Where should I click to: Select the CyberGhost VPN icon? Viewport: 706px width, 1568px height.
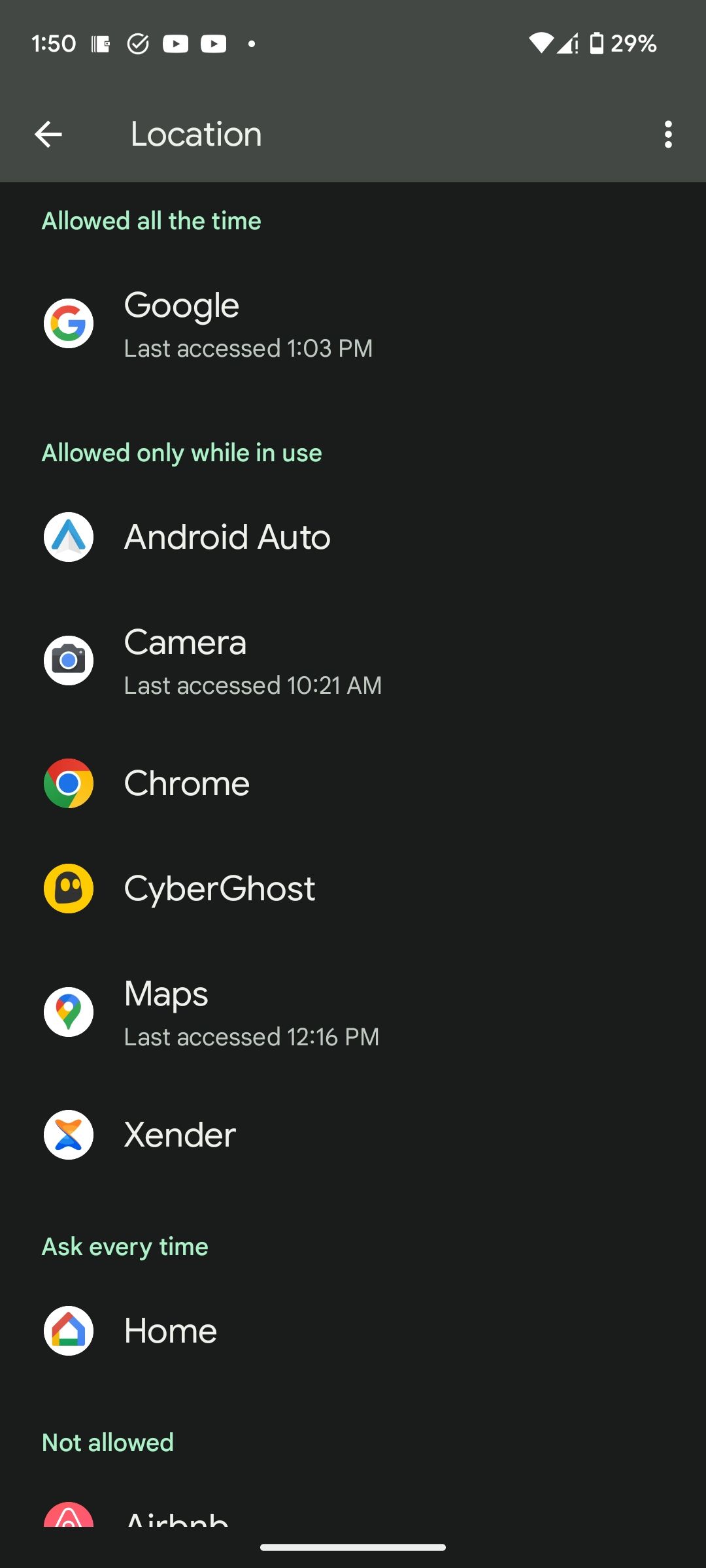(x=68, y=888)
